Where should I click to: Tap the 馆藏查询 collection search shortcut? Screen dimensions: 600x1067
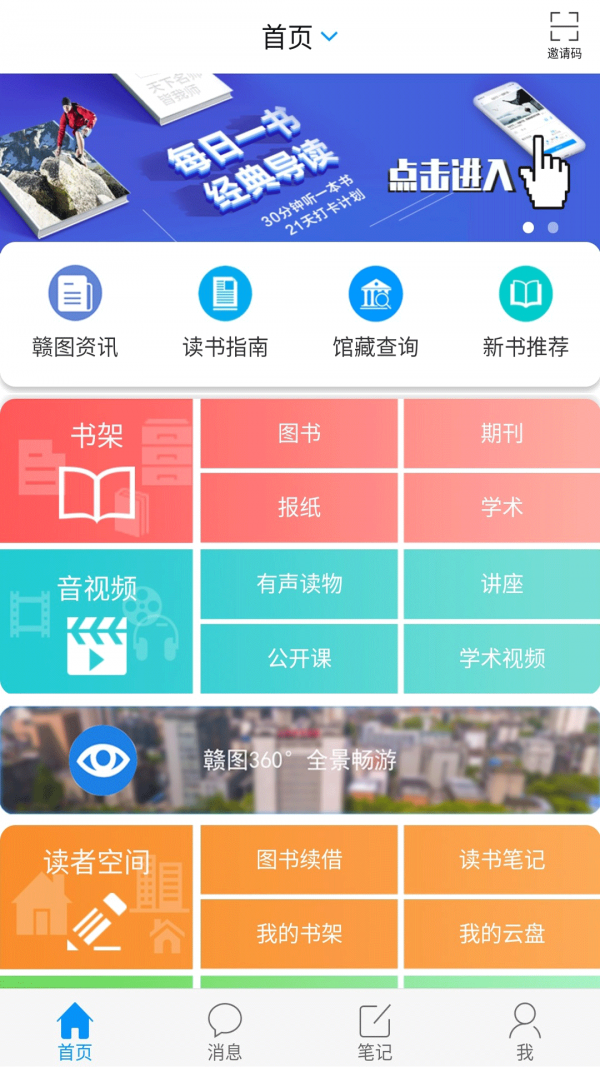(375, 312)
